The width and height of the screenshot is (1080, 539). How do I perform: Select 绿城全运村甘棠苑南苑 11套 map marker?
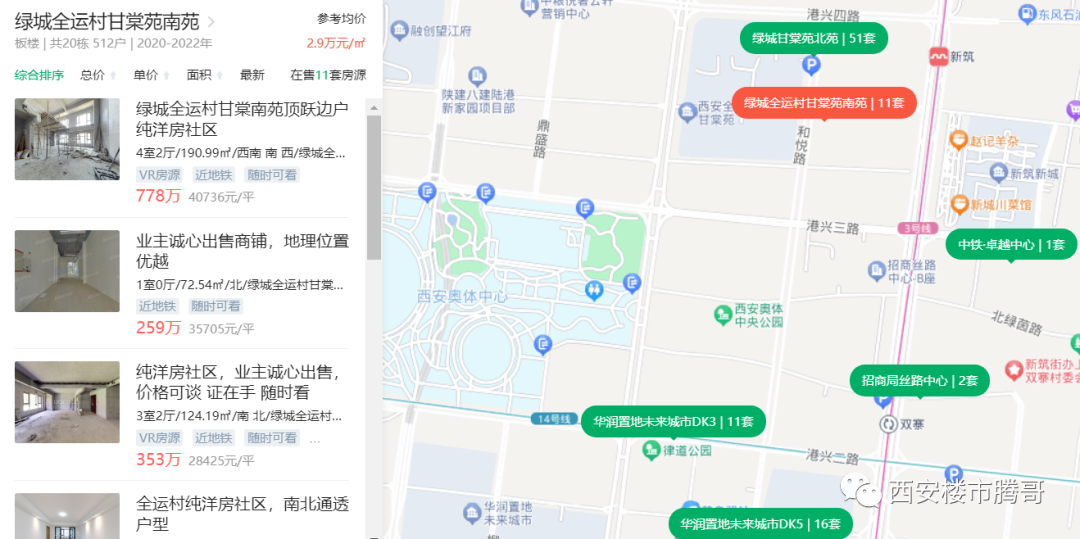(823, 103)
